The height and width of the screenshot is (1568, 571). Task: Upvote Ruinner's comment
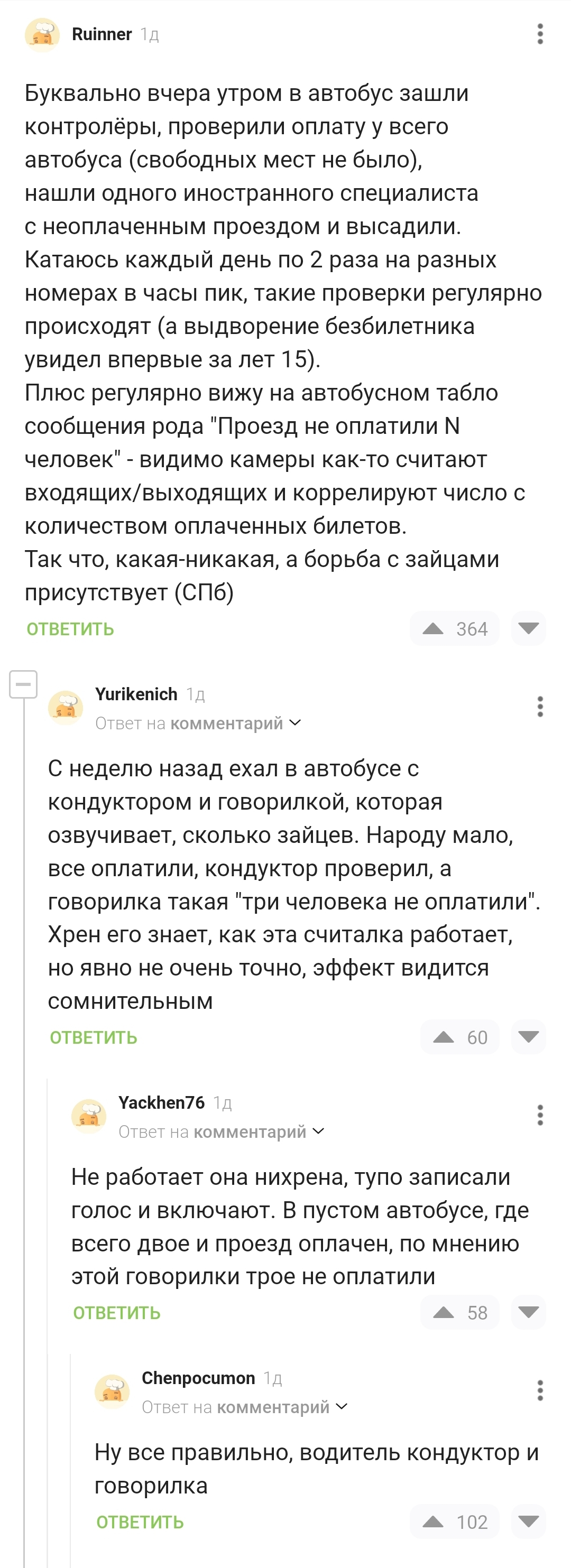point(434,629)
